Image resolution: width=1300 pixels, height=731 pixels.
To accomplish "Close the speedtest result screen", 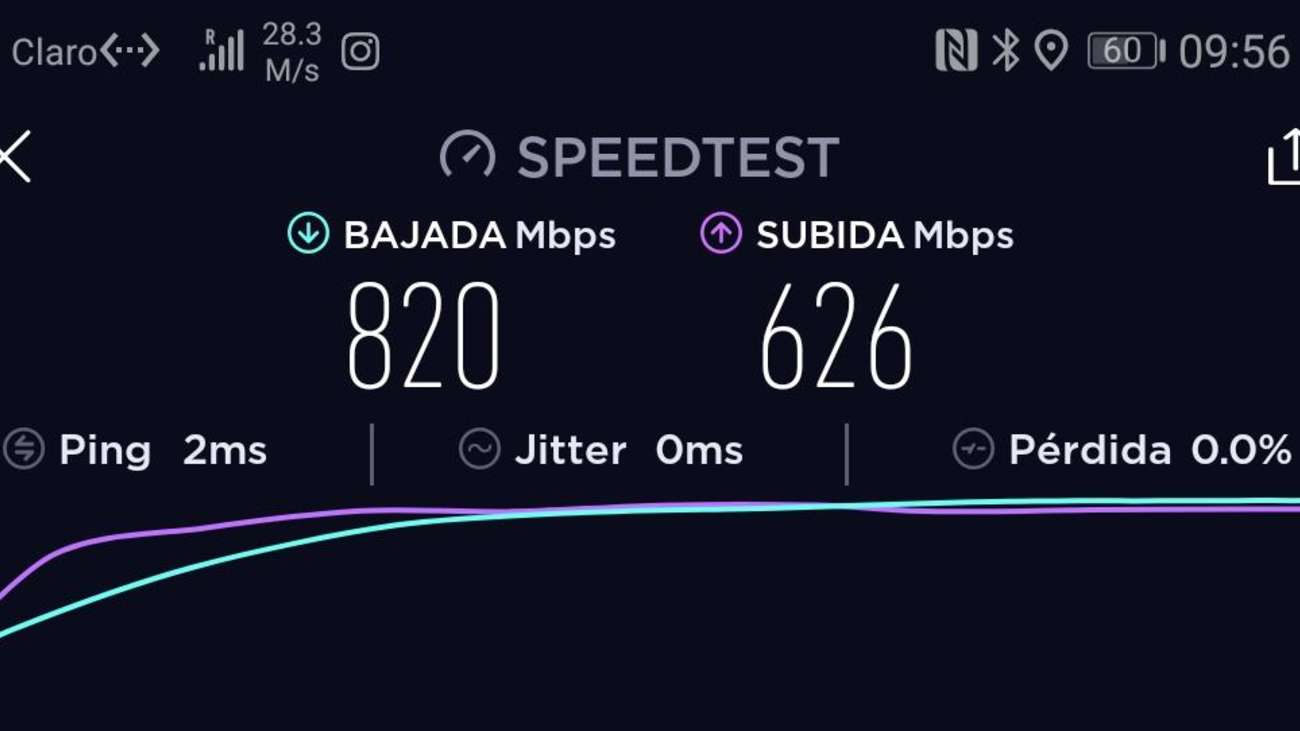I will tap(14, 157).
